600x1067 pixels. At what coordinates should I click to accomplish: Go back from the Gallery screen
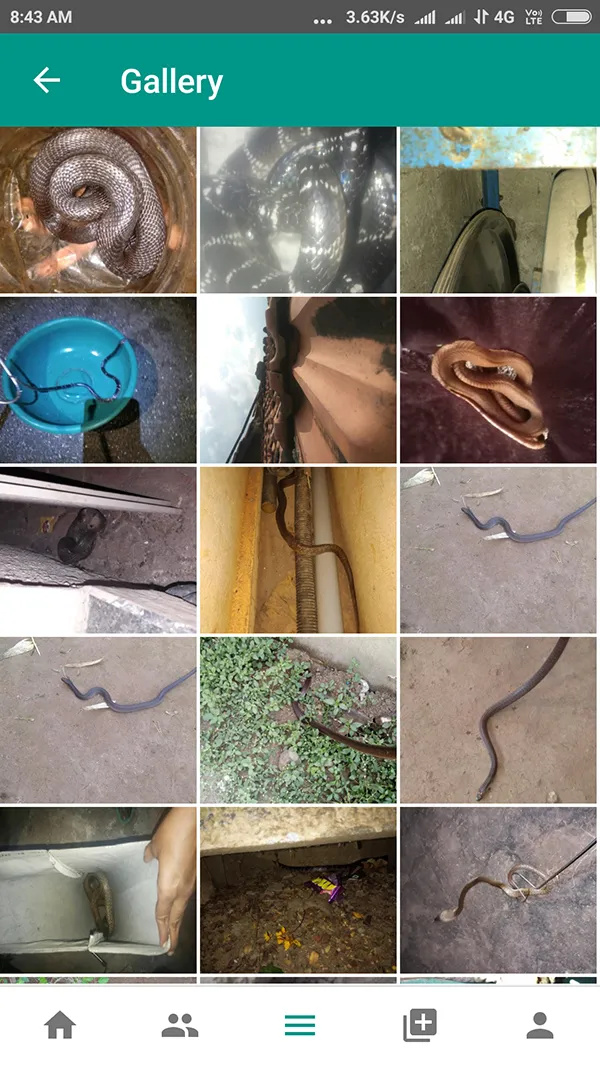click(47, 80)
